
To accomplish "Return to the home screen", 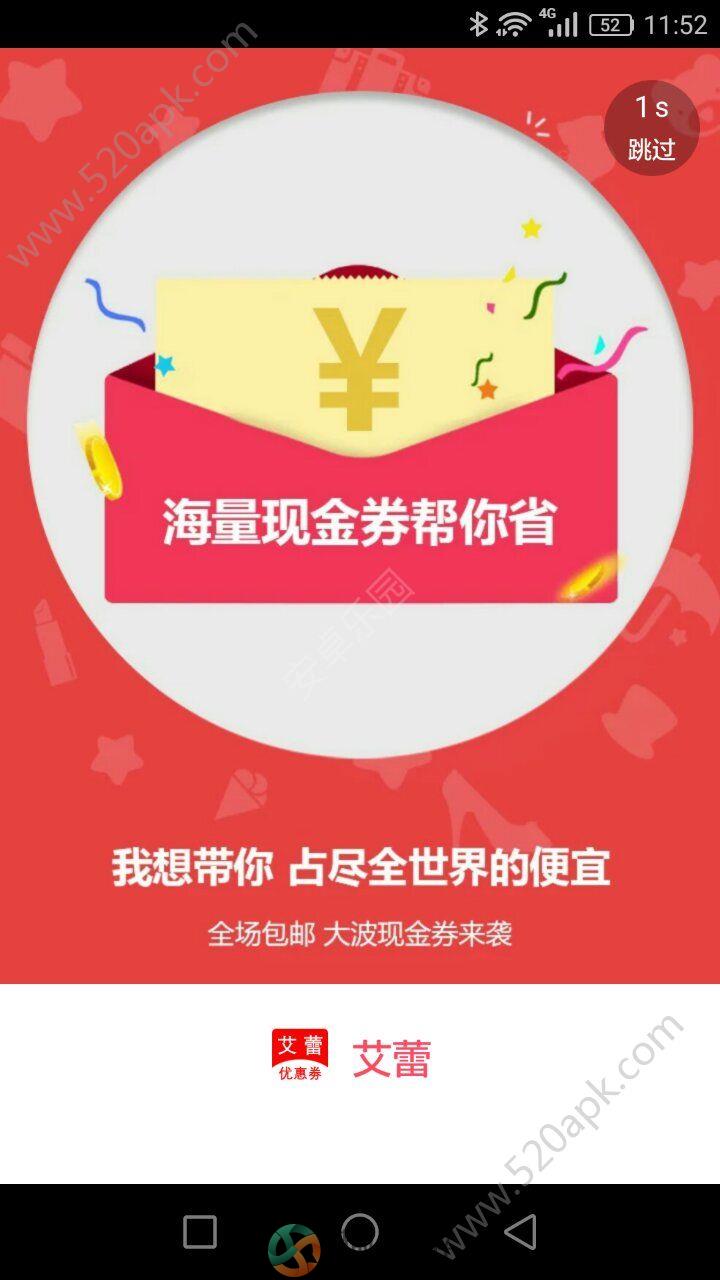I will [x=360, y=1232].
